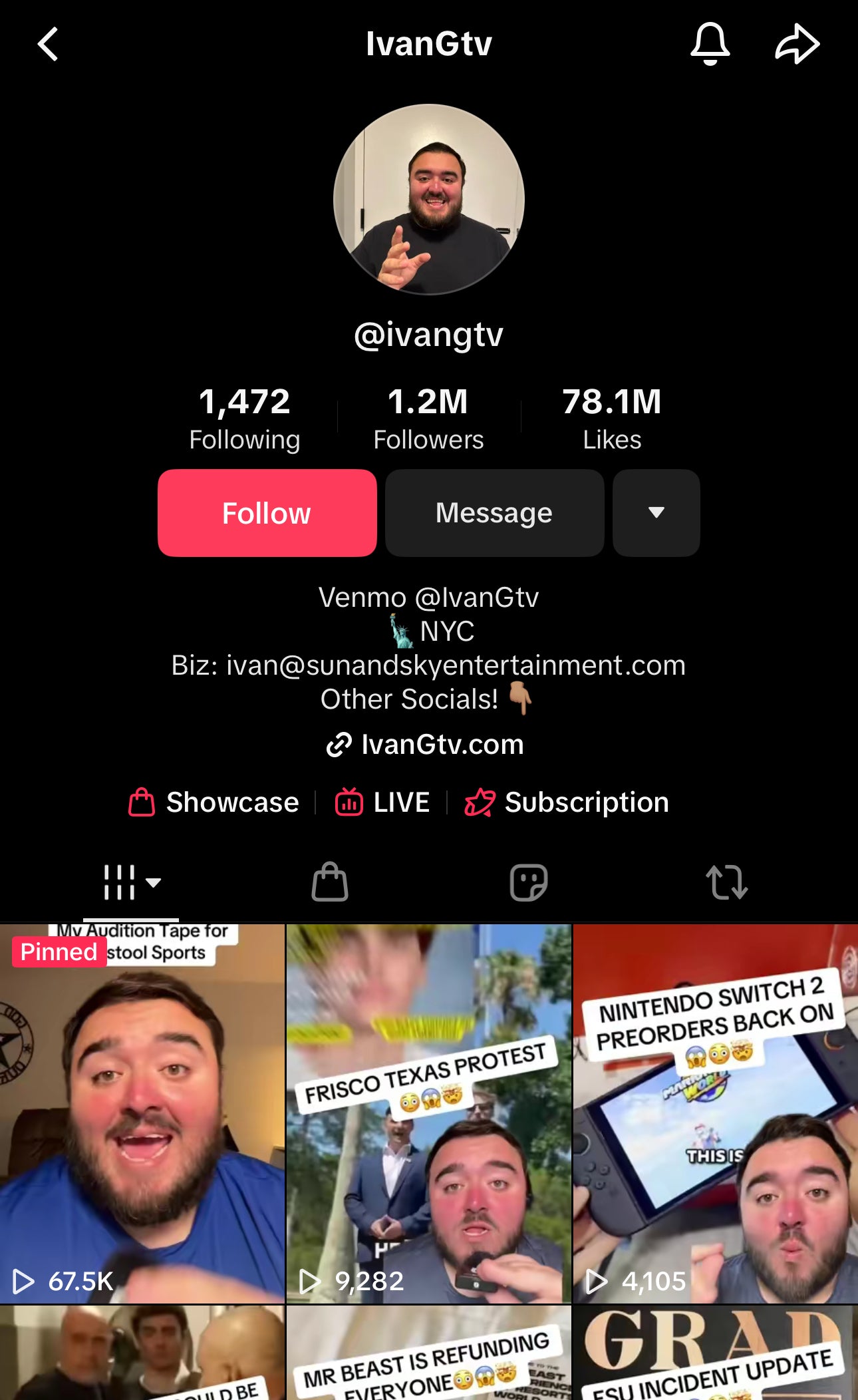Play the Frisco Texas Protest video

pyautogui.click(x=429, y=1113)
